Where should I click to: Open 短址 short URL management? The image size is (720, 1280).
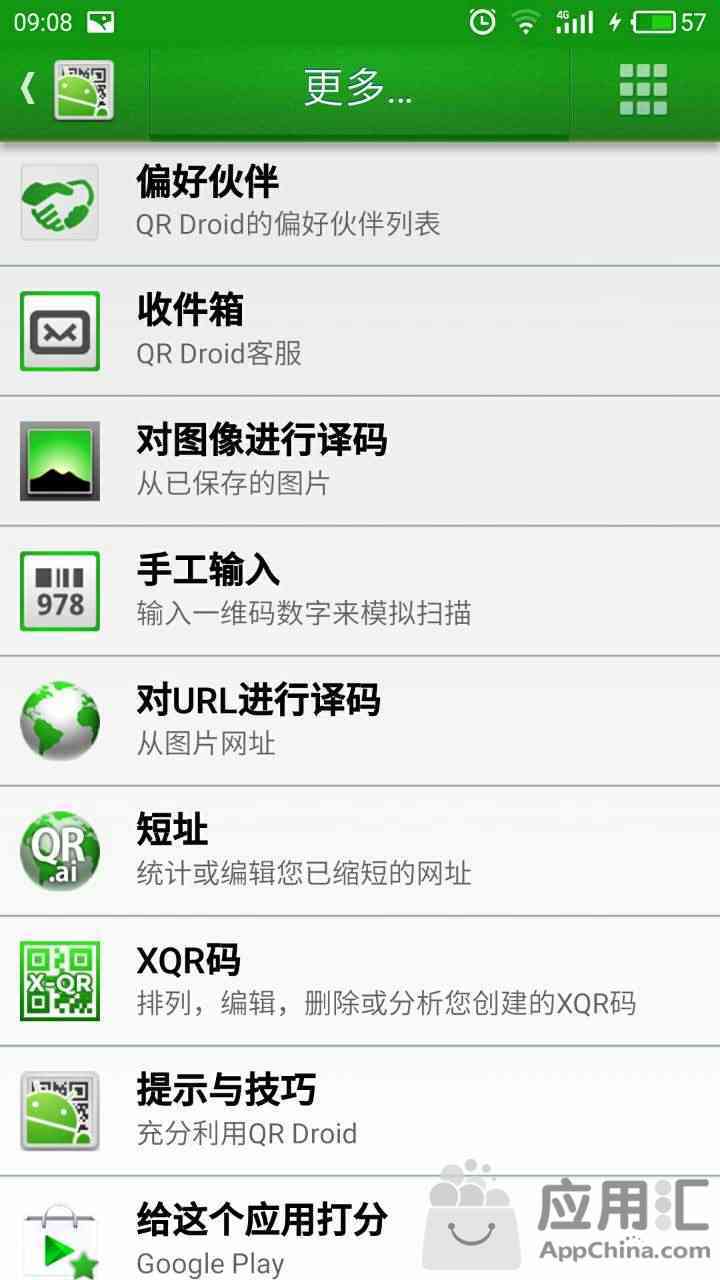click(x=360, y=851)
